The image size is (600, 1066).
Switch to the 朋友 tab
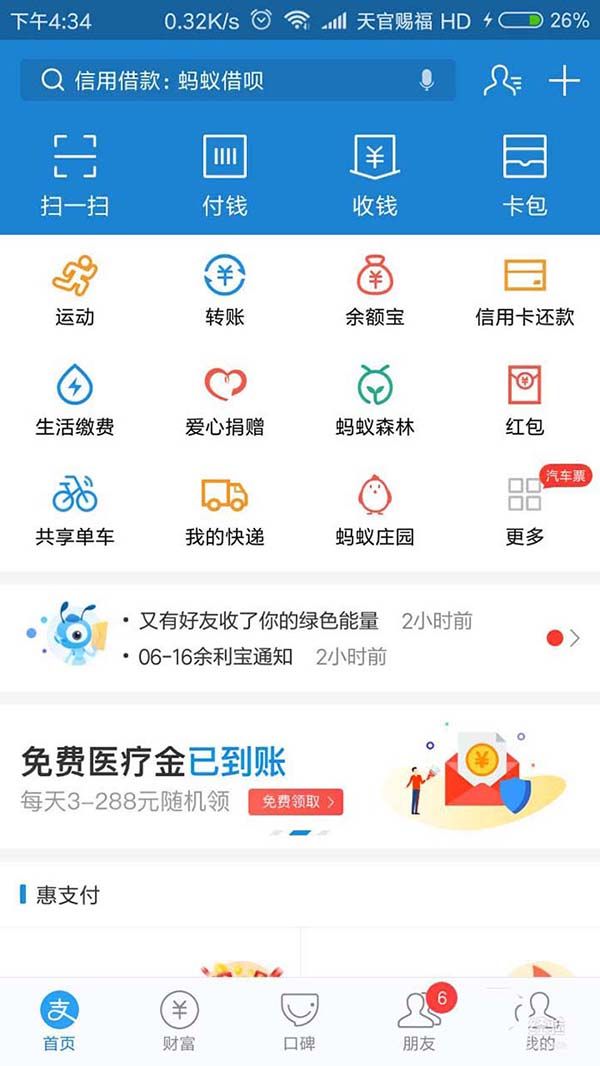[420, 1022]
